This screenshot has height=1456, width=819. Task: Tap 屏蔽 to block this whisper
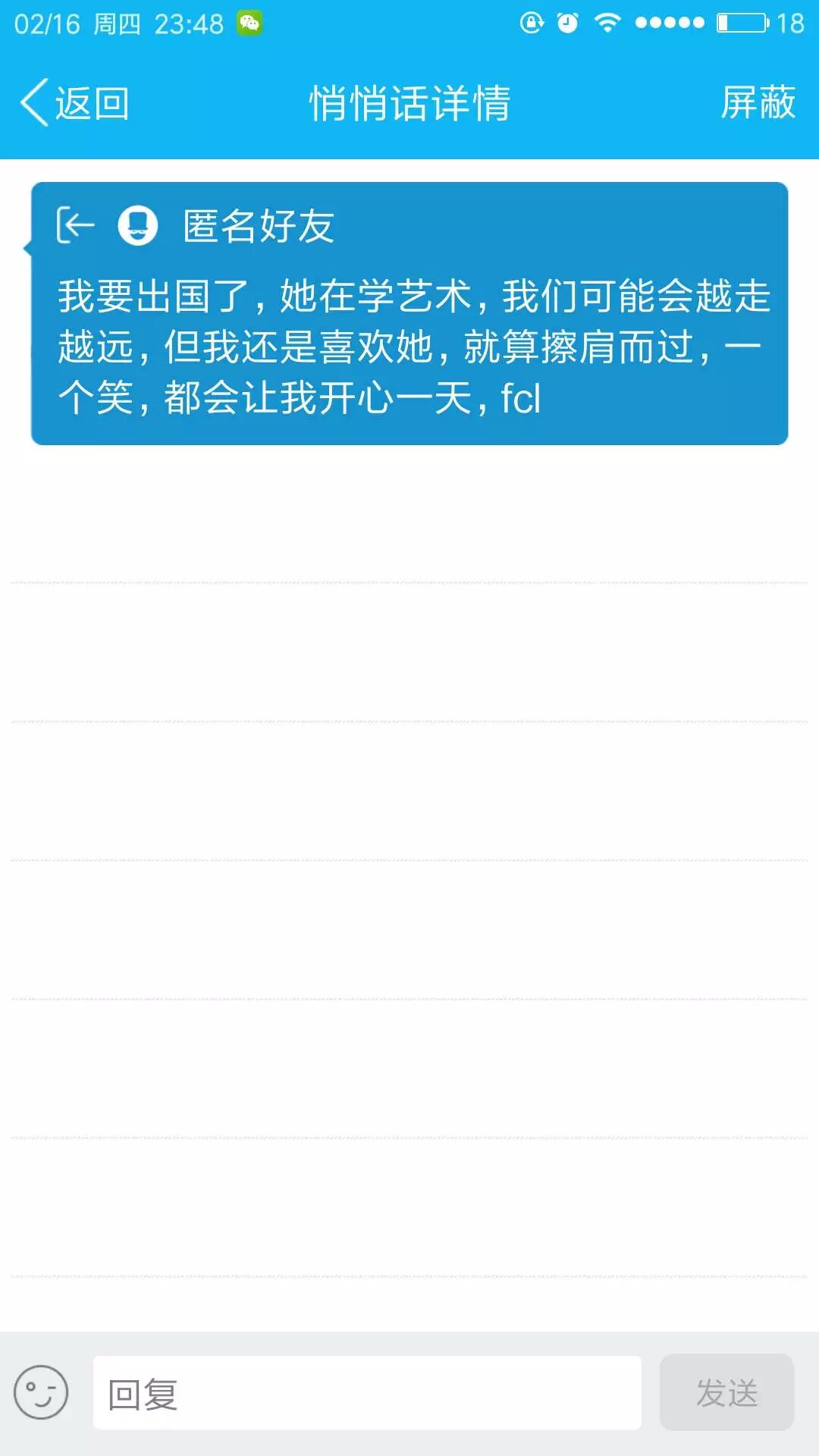(758, 103)
